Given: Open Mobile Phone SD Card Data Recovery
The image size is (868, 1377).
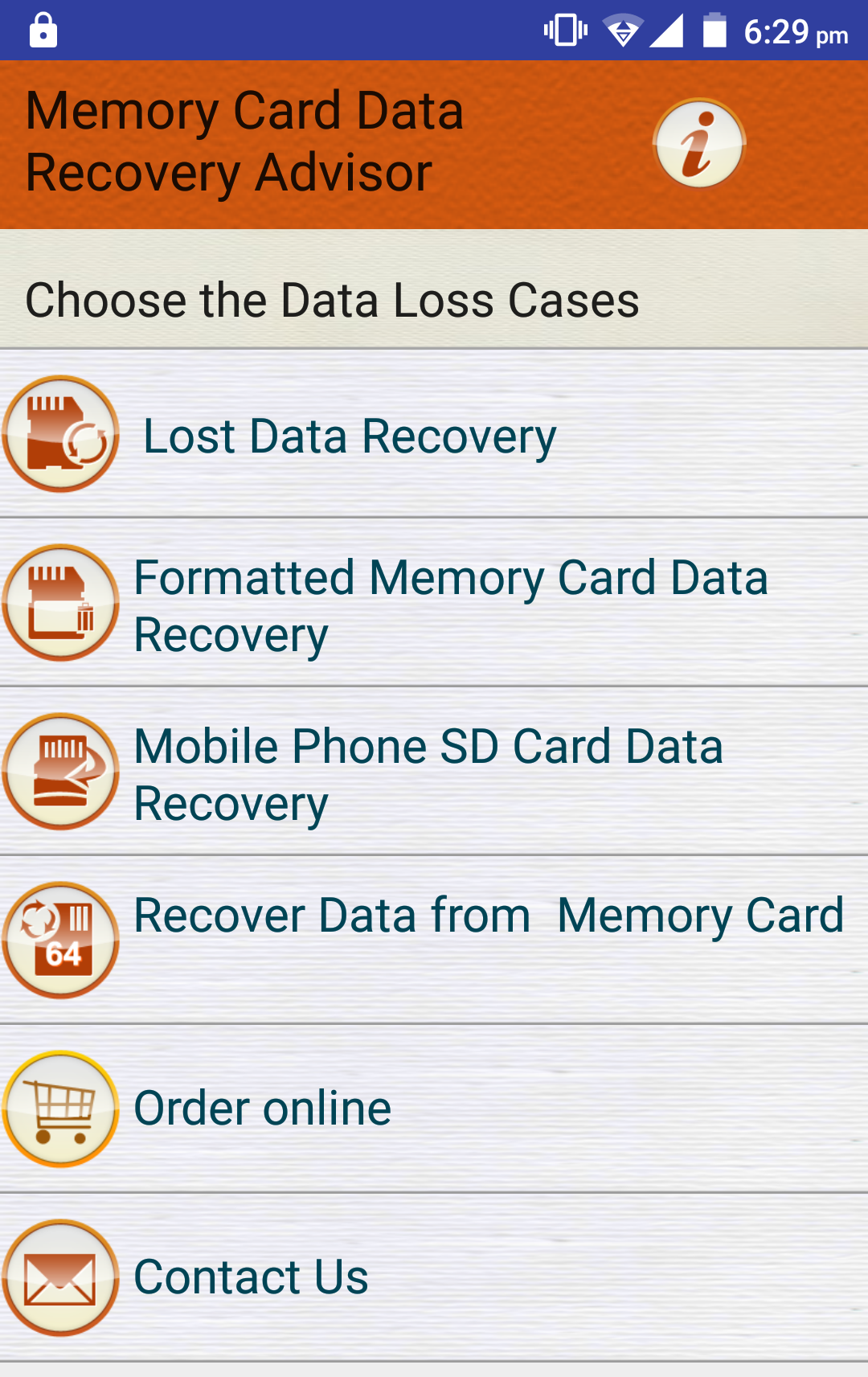Looking at the screenshot, I should [428, 773].
